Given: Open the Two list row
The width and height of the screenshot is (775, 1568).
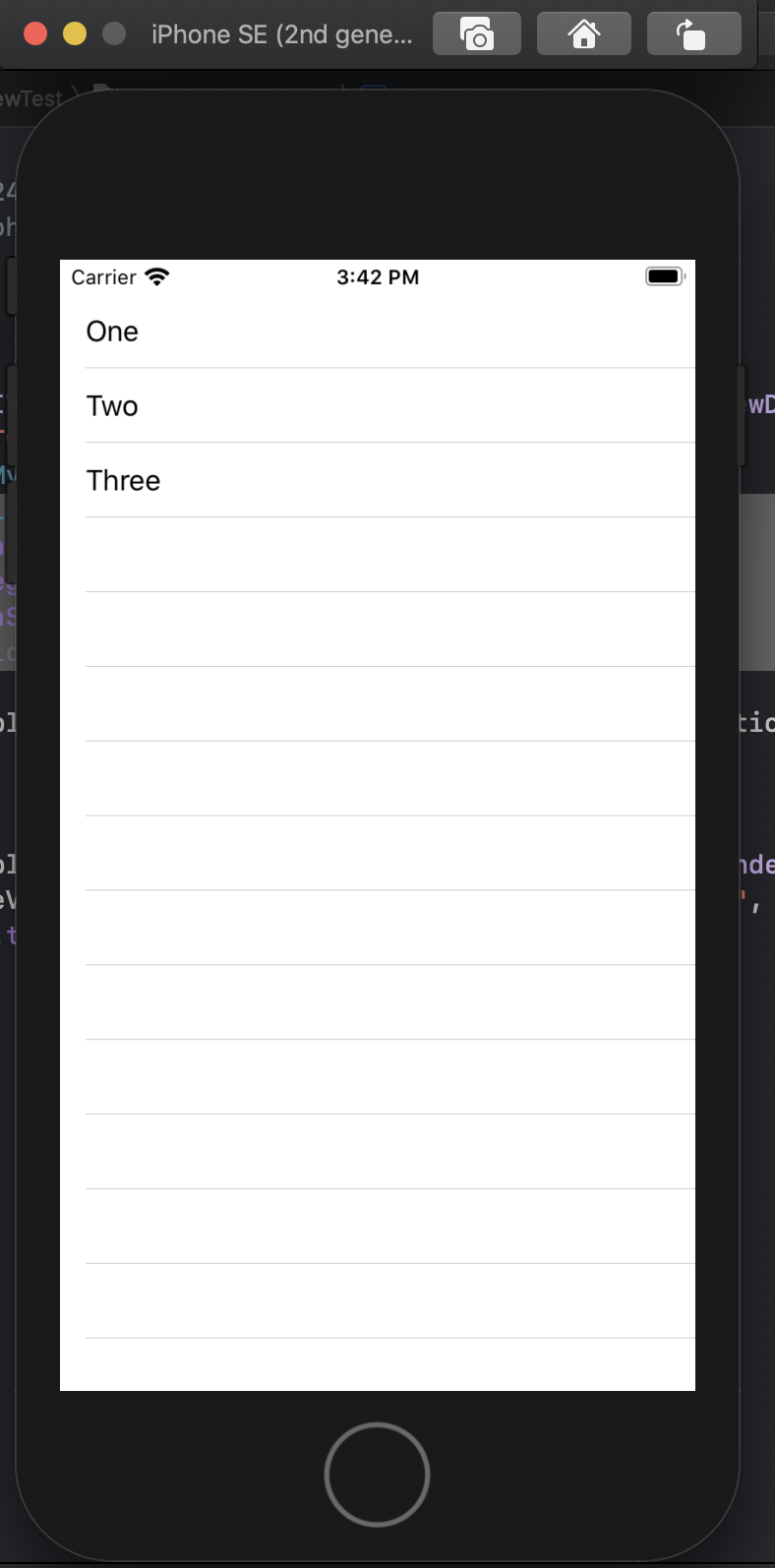Looking at the screenshot, I should point(378,406).
